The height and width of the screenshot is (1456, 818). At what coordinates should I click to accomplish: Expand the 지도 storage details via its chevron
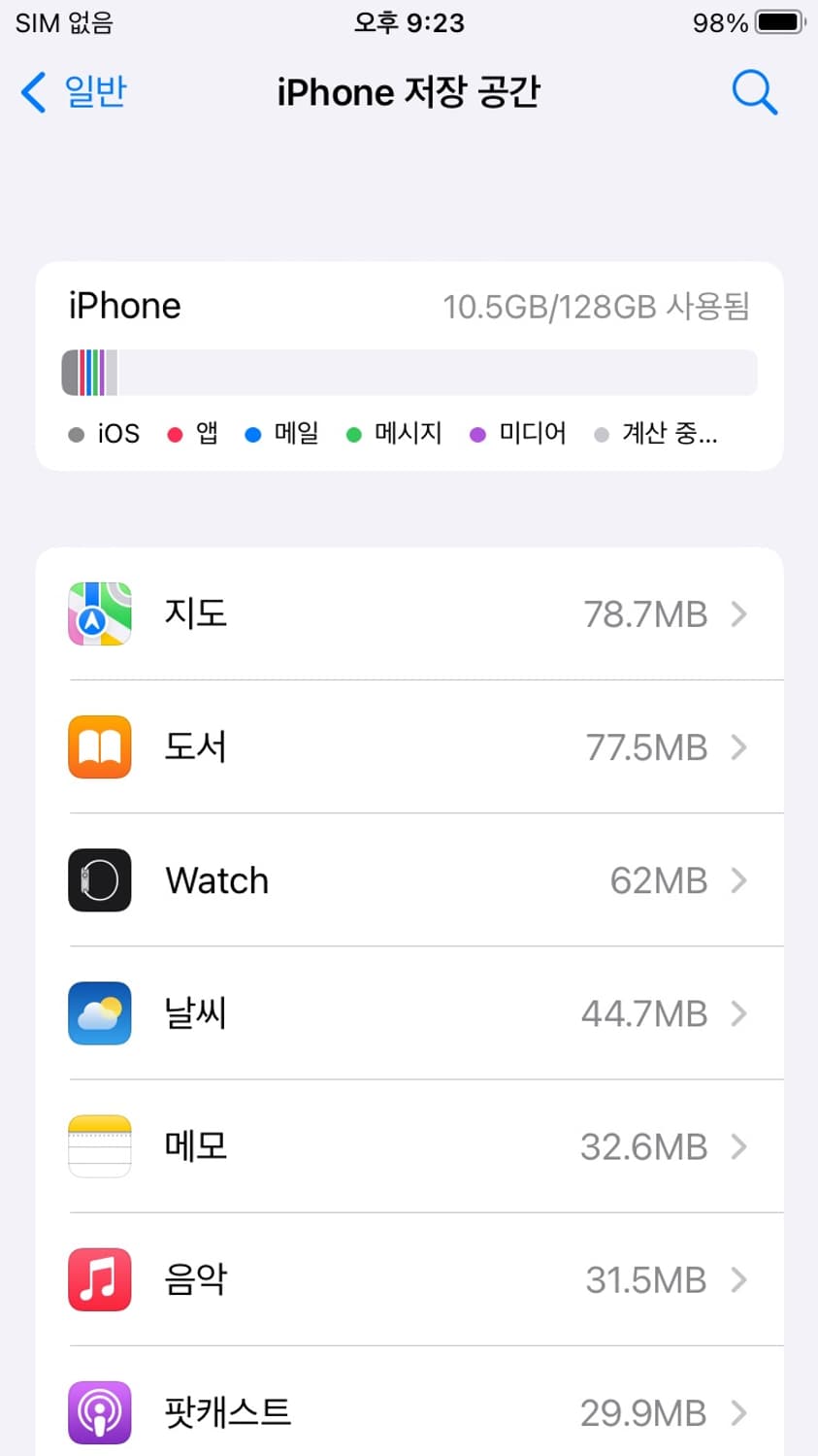[x=739, y=613]
